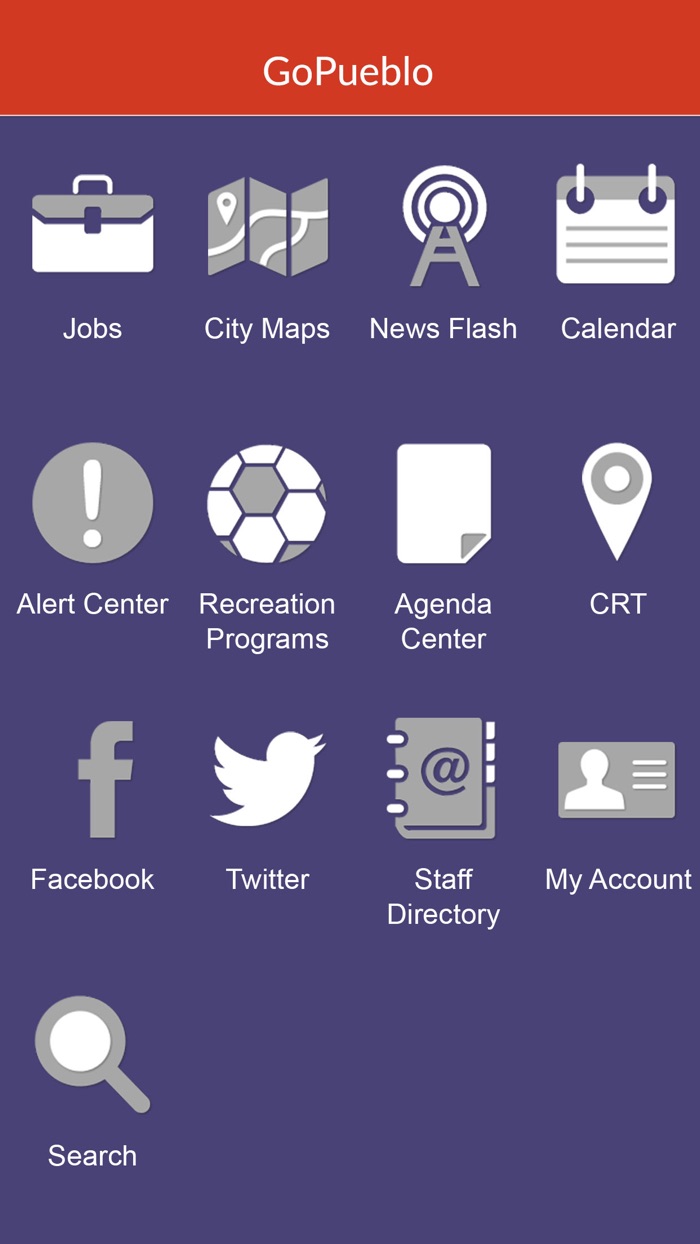View City Maps
Viewport: 700px width, 1244px height.
[267, 226]
